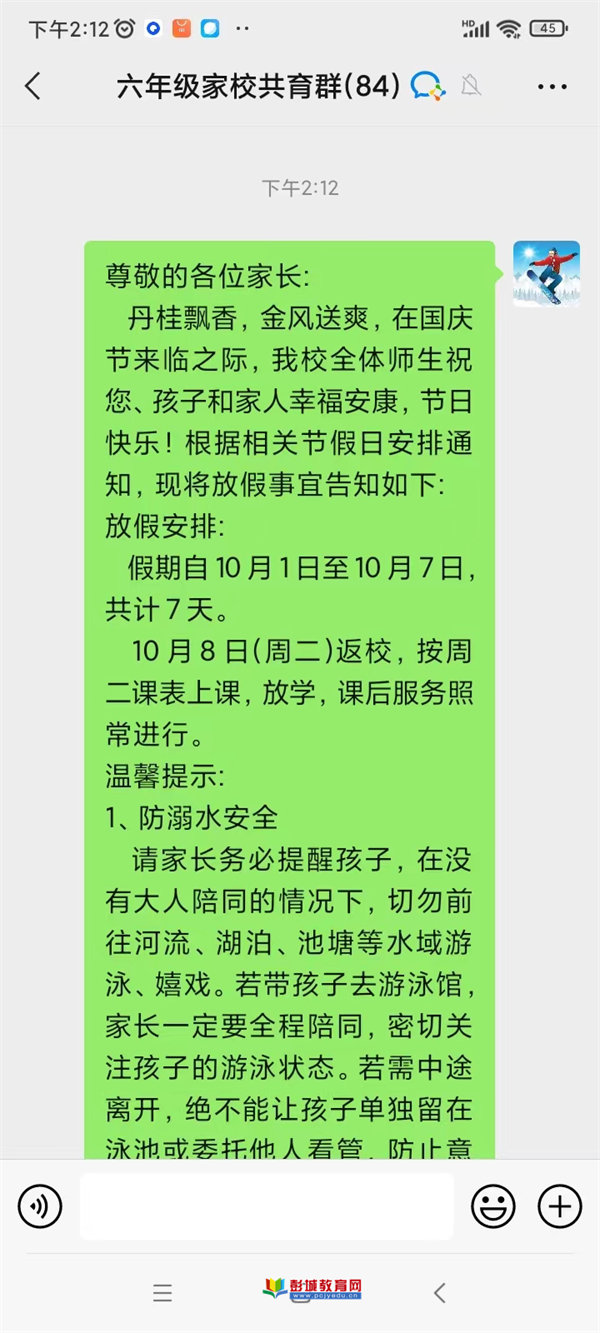This screenshot has width=600, height=1333.
Task: Tap the message text field
Action: pos(266,1207)
